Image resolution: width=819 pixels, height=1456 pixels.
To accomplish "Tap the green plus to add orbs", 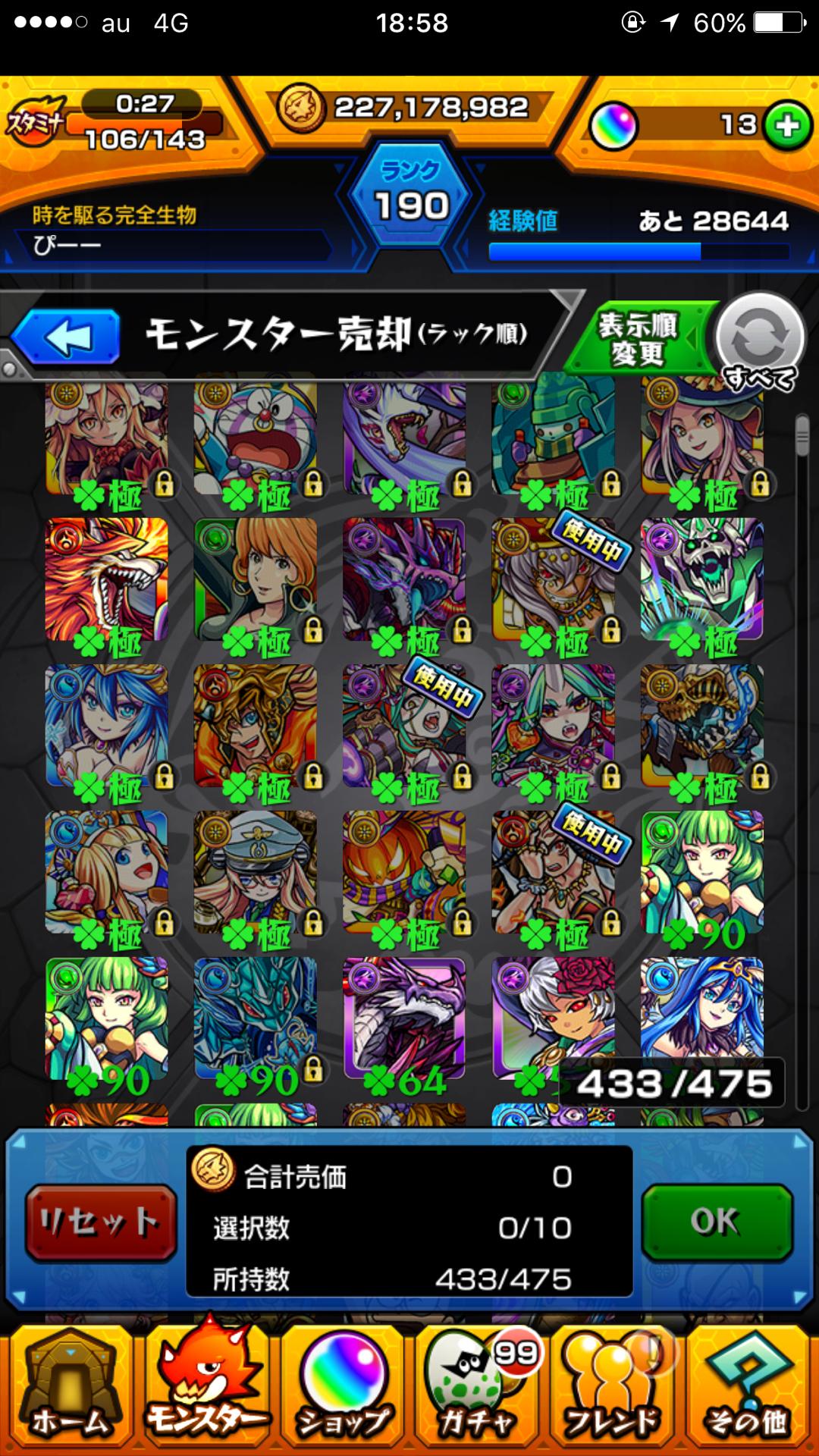I will coord(787,126).
